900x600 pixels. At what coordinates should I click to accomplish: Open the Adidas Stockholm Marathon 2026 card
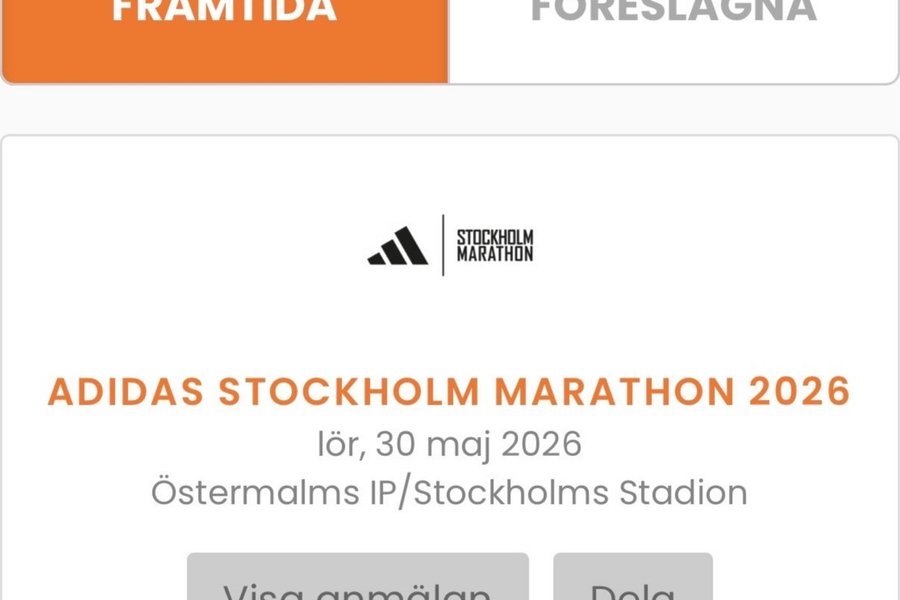(449, 391)
